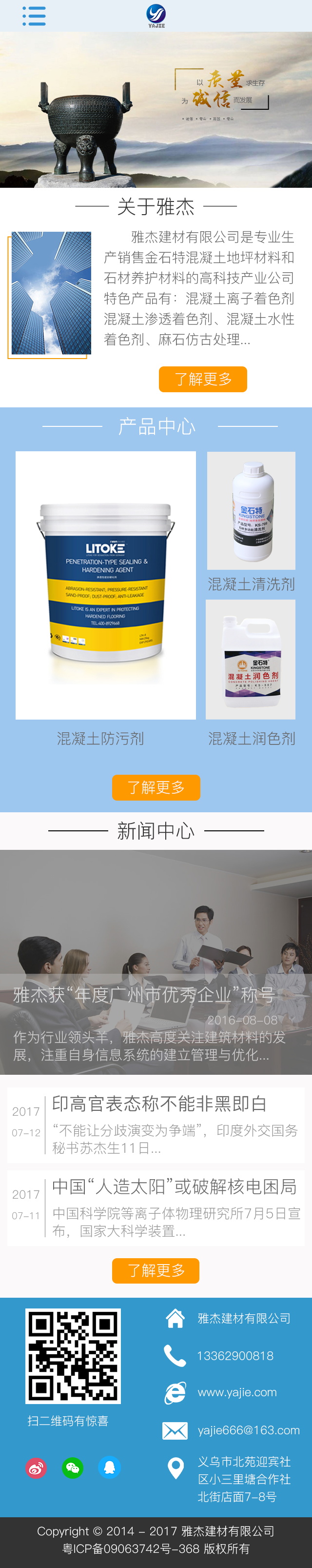
Task: Tap the YAJIE logo in header
Action: coord(156,16)
